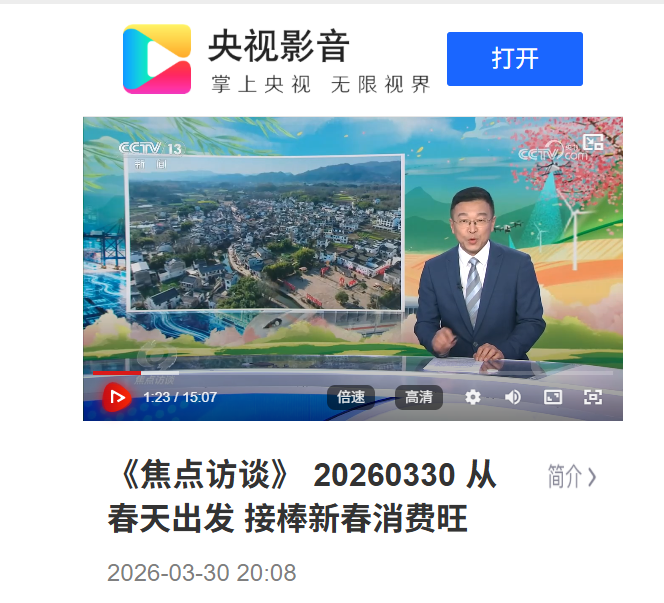Tap the widescreen mode icon
Screen dimensions: 664x603
pyautogui.click(x=553, y=397)
